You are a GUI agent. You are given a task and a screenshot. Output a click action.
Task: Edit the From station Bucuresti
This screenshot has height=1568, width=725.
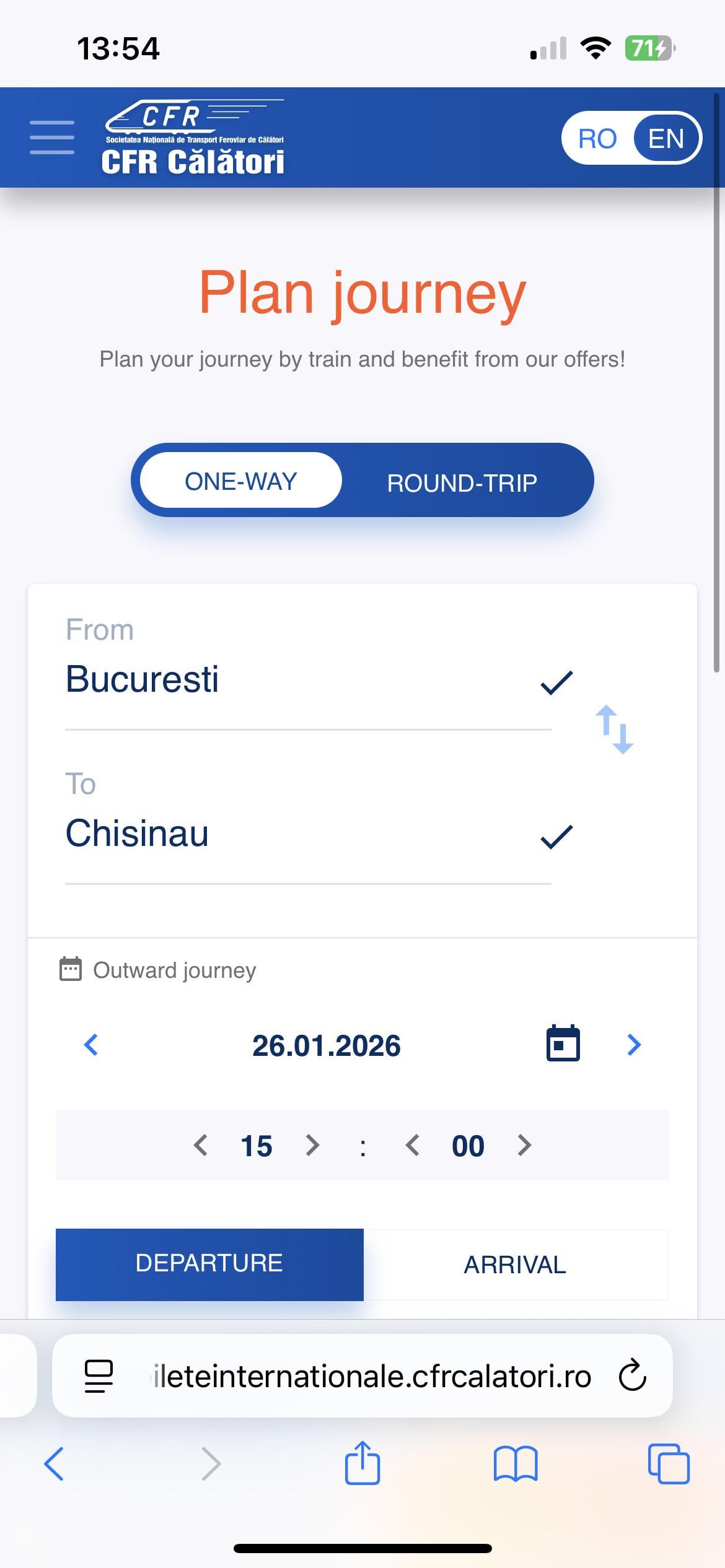click(x=297, y=679)
